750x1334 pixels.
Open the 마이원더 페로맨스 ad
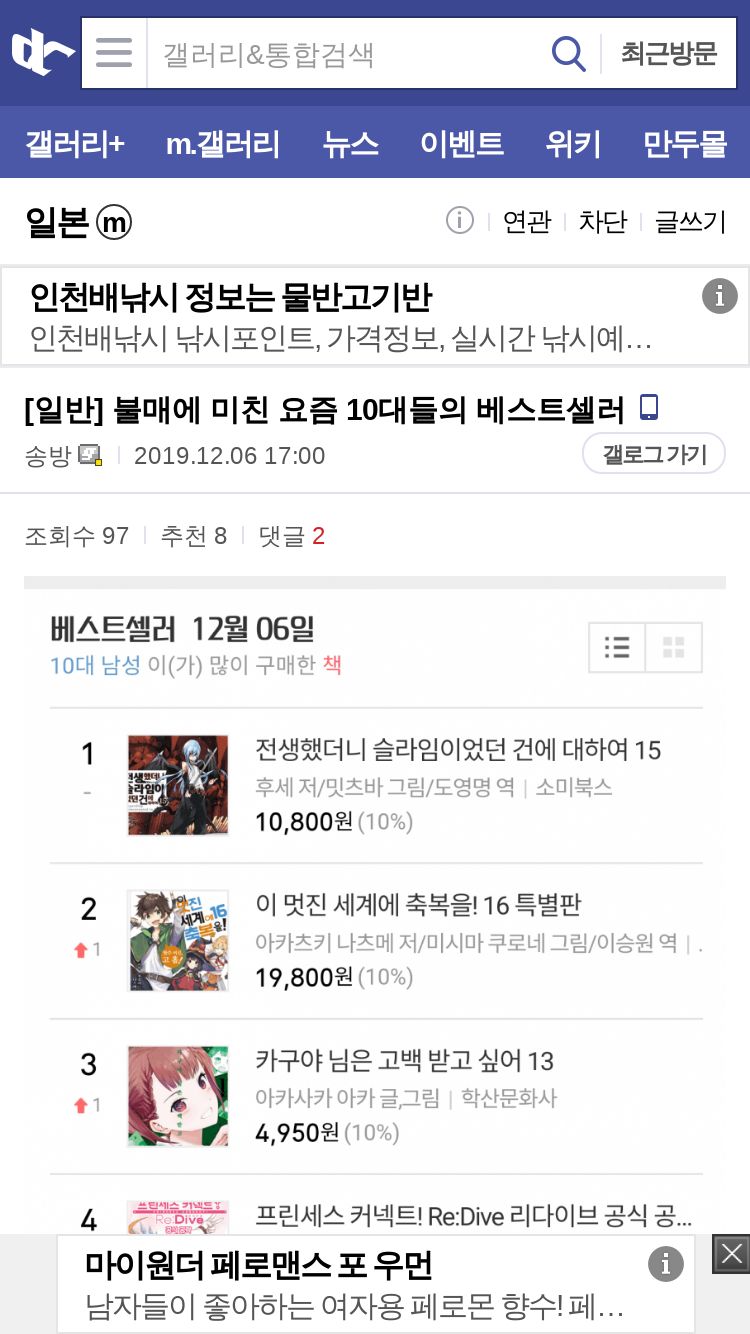(x=375, y=1284)
